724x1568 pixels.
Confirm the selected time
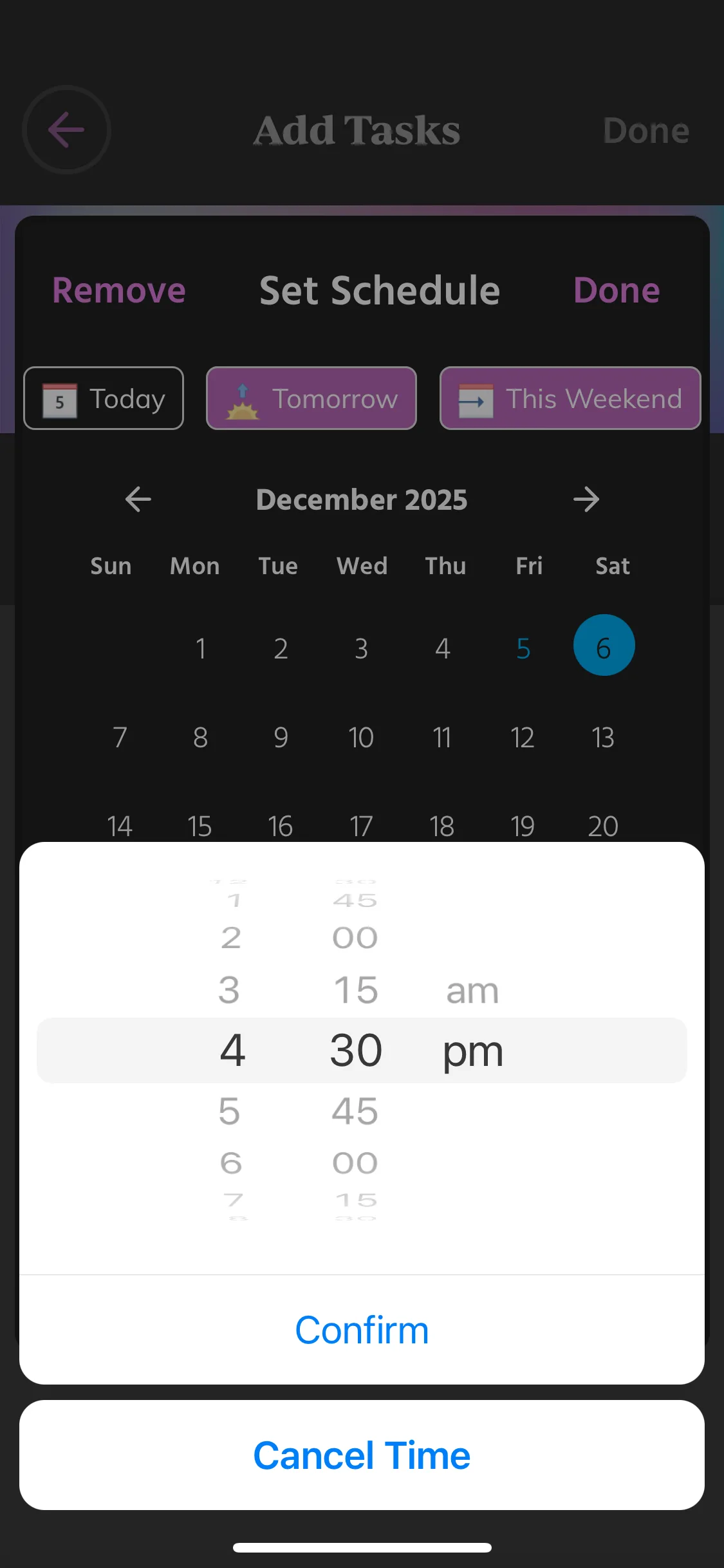[x=362, y=1330]
